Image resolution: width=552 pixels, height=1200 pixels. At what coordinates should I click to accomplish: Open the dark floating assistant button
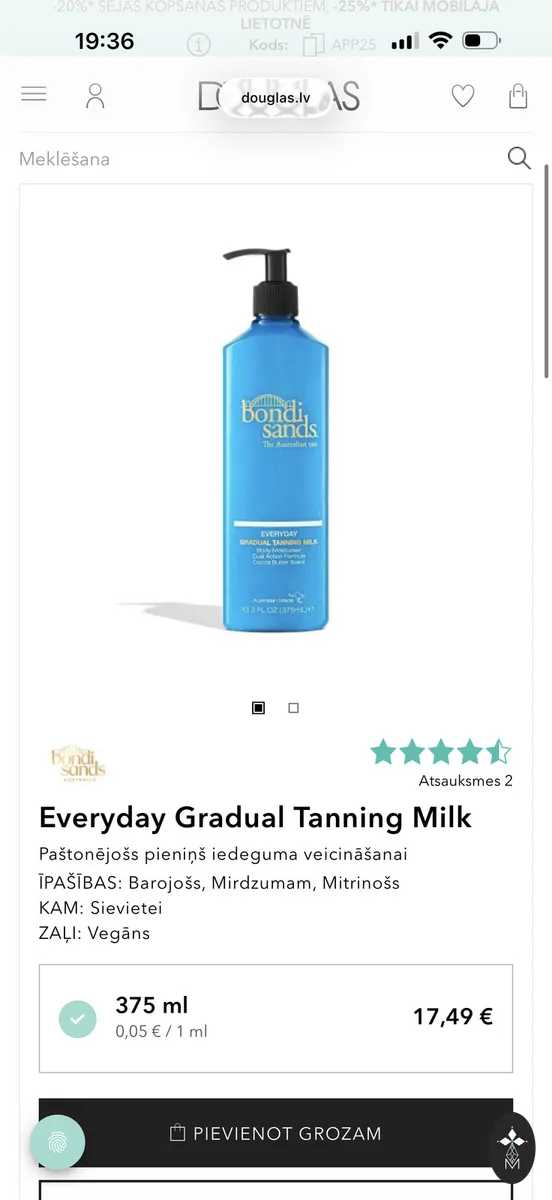point(512,1148)
